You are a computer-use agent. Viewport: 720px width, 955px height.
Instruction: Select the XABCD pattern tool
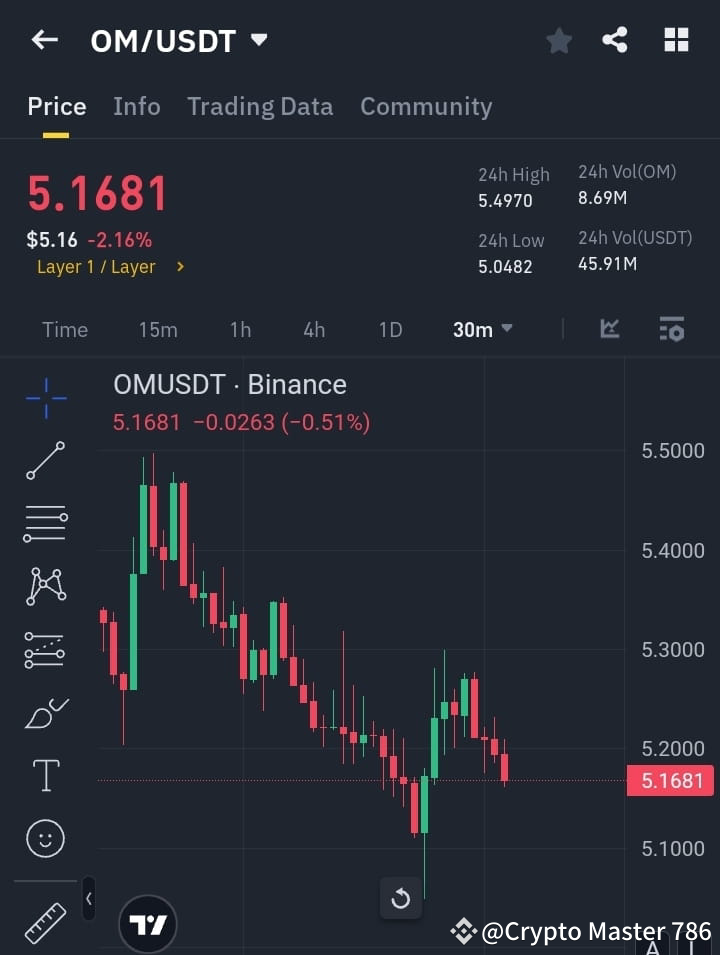[x=45, y=587]
